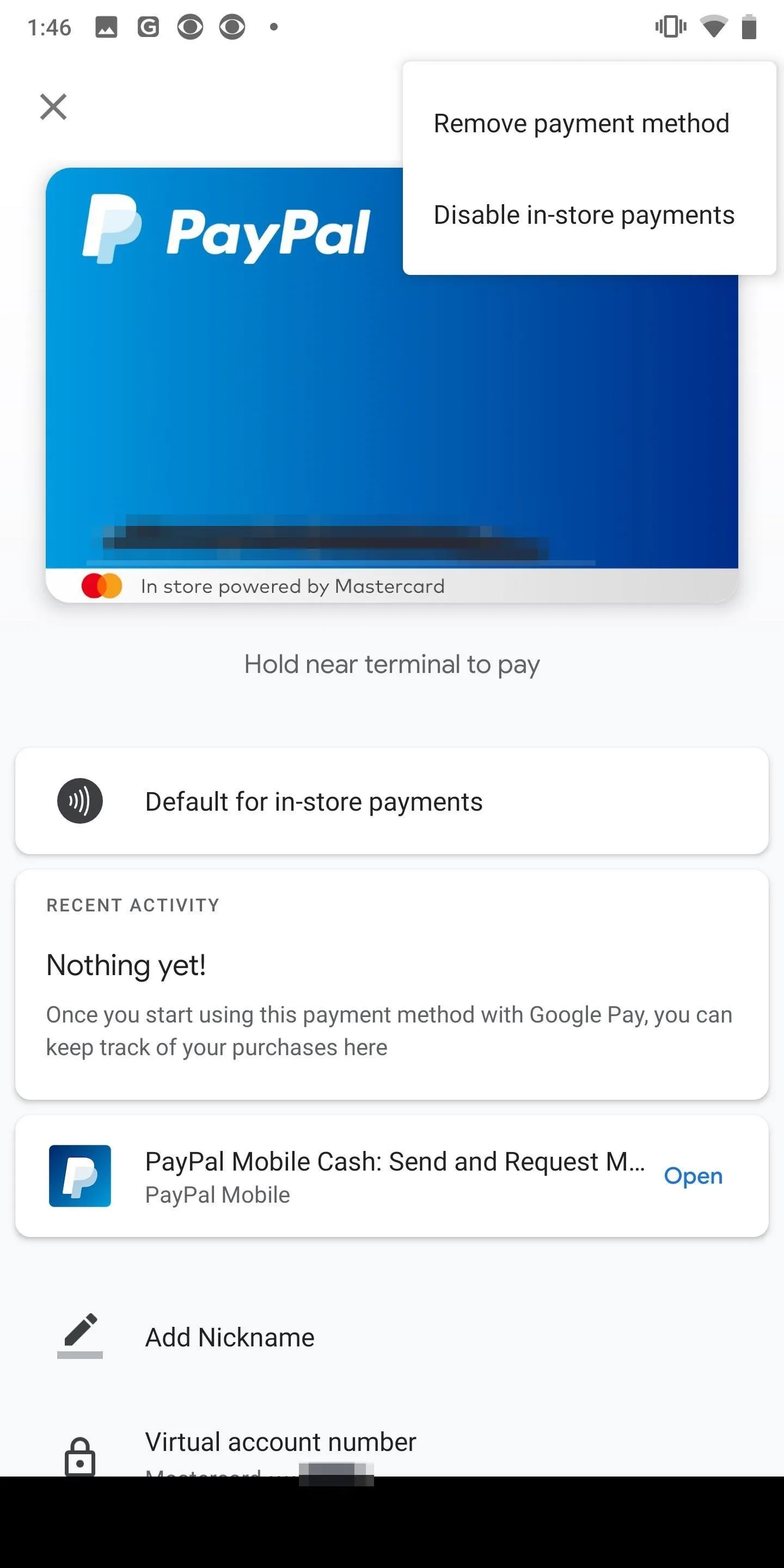Screen dimensions: 784x1568
Task: Close the payment method screen
Action: [53, 107]
